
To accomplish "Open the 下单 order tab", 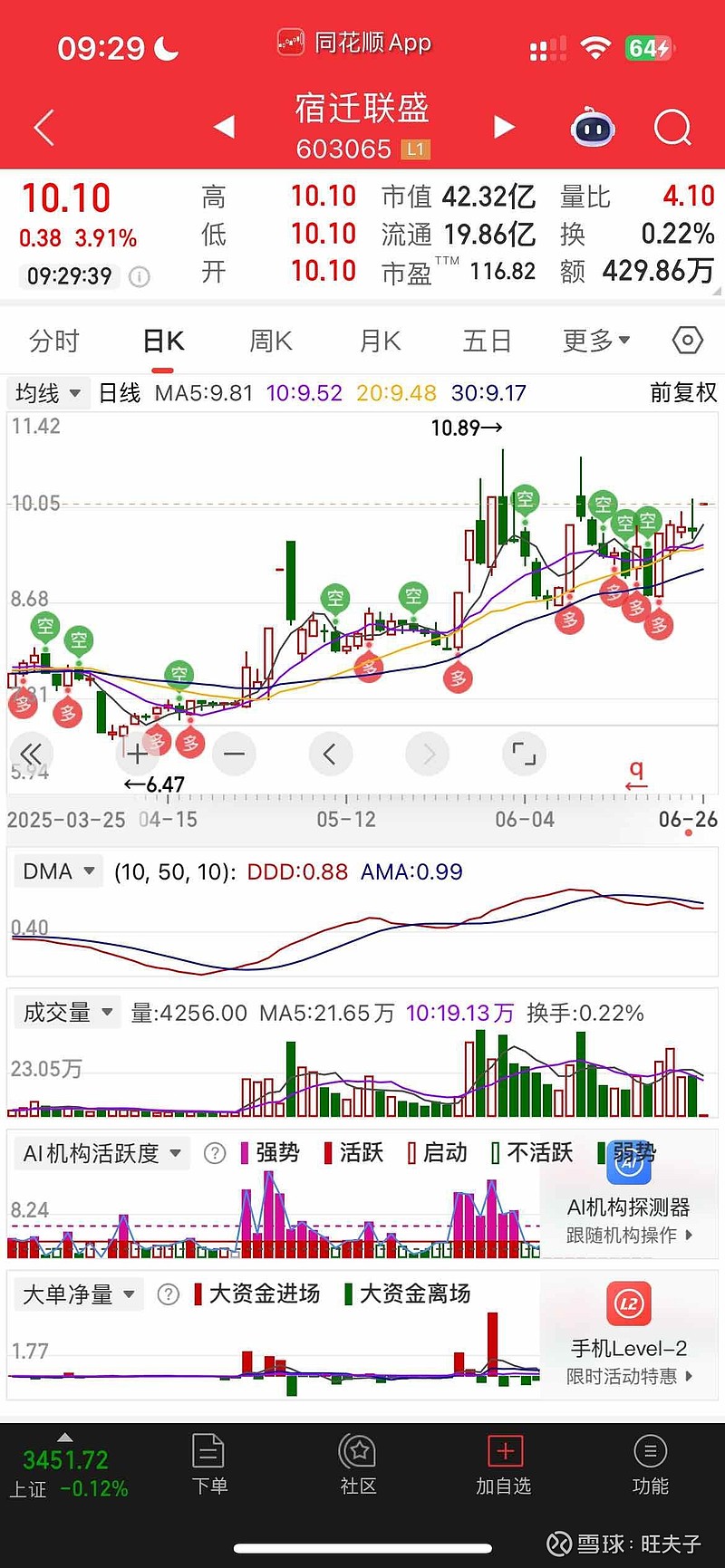I will (x=209, y=1465).
